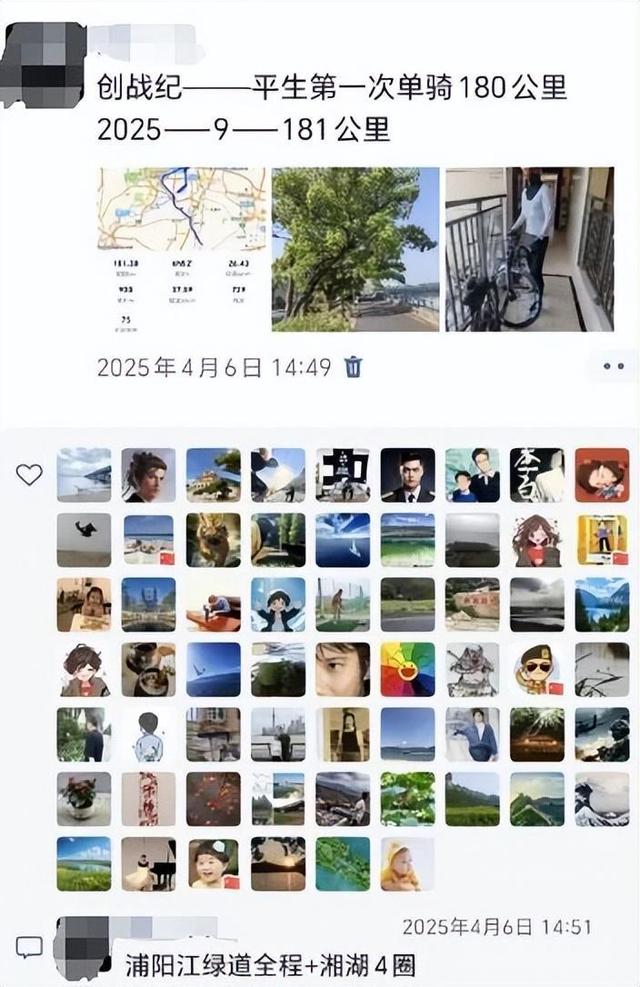Open the liker with man in suit avatar
This screenshot has height=987, width=640.
coord(408,475)
